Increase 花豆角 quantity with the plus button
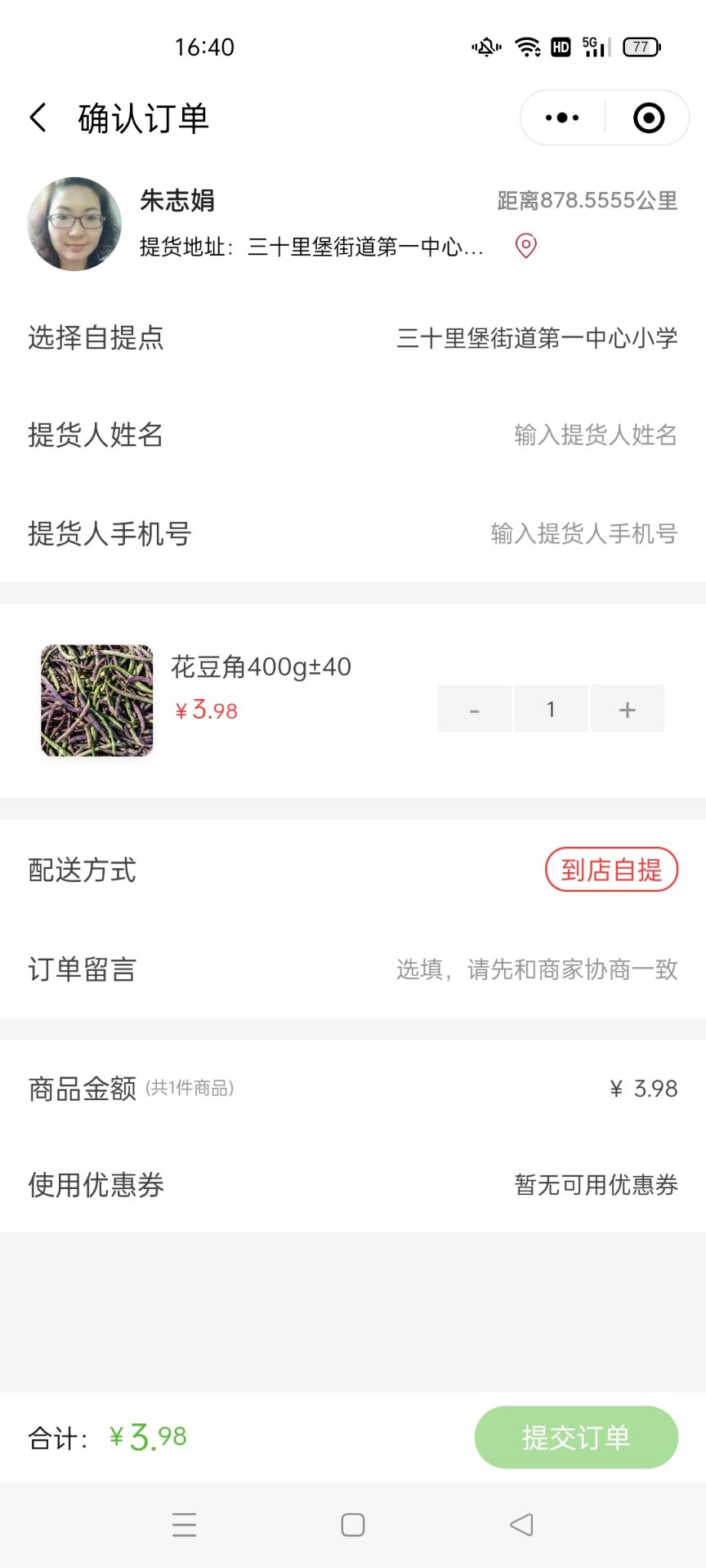 click(x=627, y=709)
